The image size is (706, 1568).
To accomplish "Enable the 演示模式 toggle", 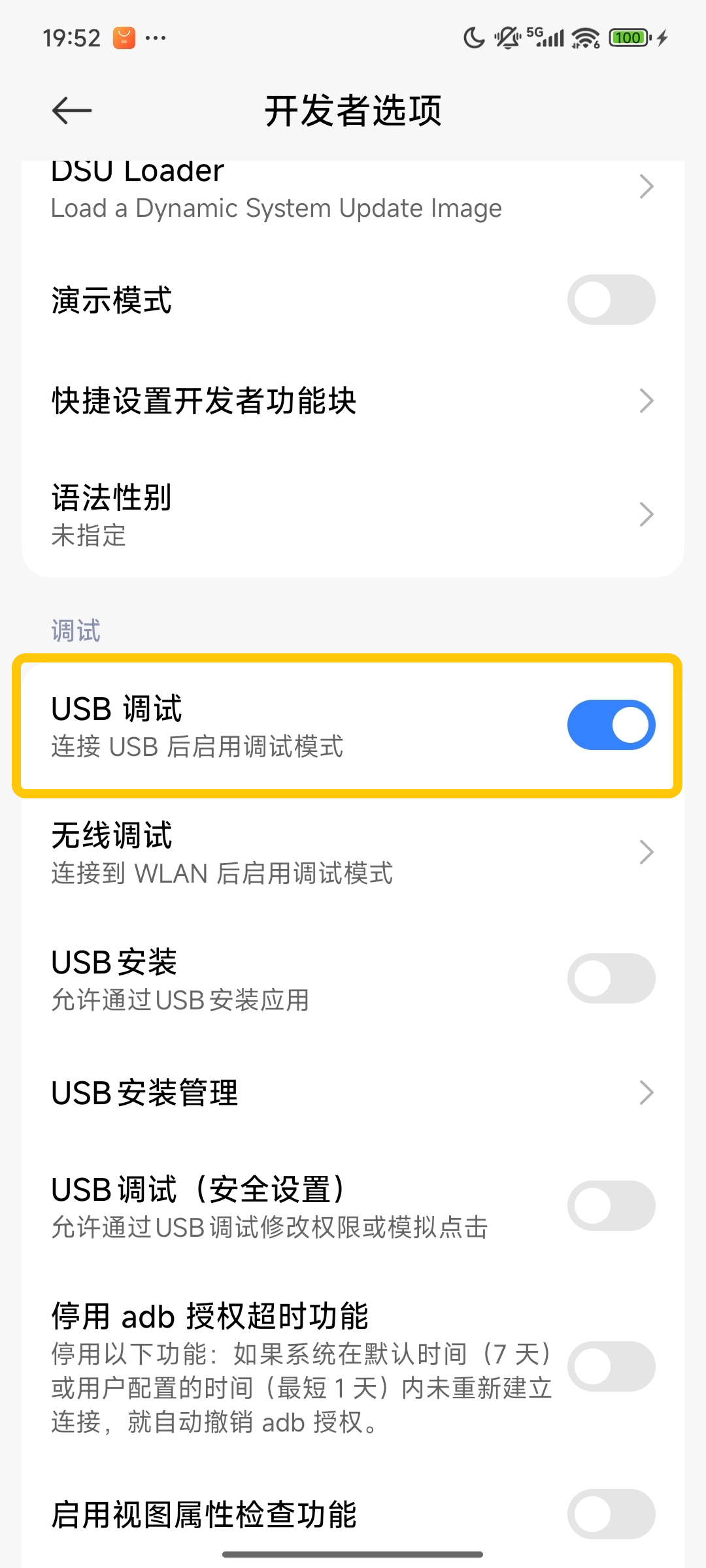I will click(x=610, y=299).
